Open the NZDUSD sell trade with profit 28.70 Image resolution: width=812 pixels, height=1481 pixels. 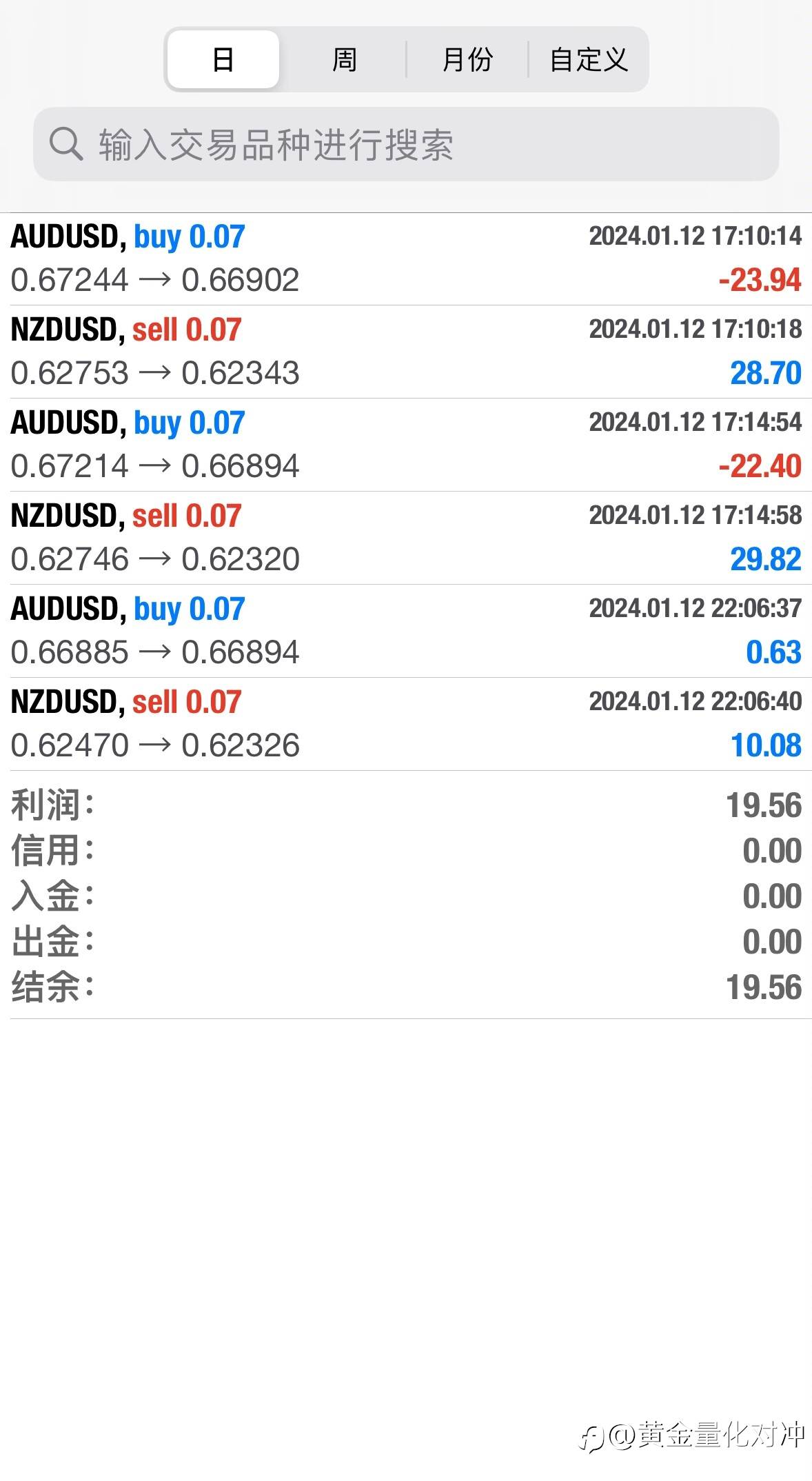coord(406,352)
